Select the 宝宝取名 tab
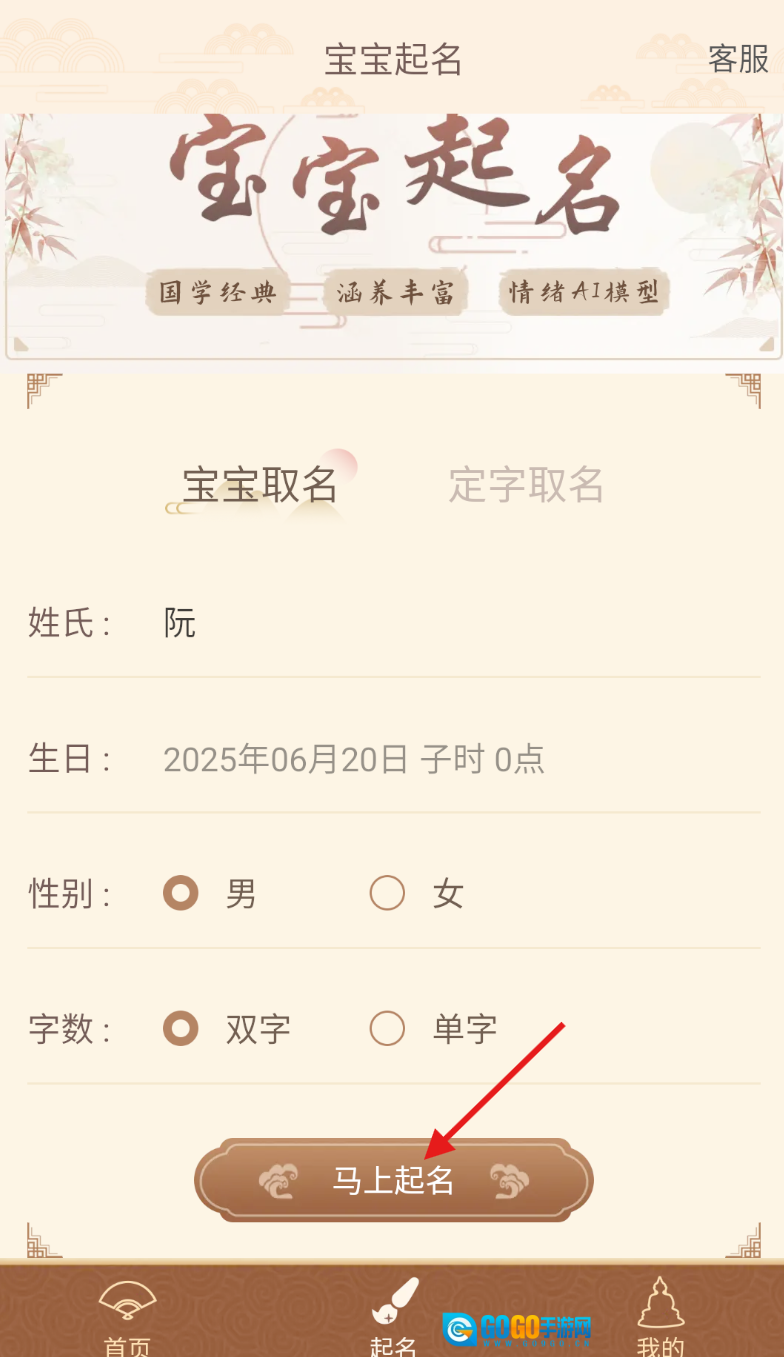The image size is (784, 1357). (x=260, y=485)
